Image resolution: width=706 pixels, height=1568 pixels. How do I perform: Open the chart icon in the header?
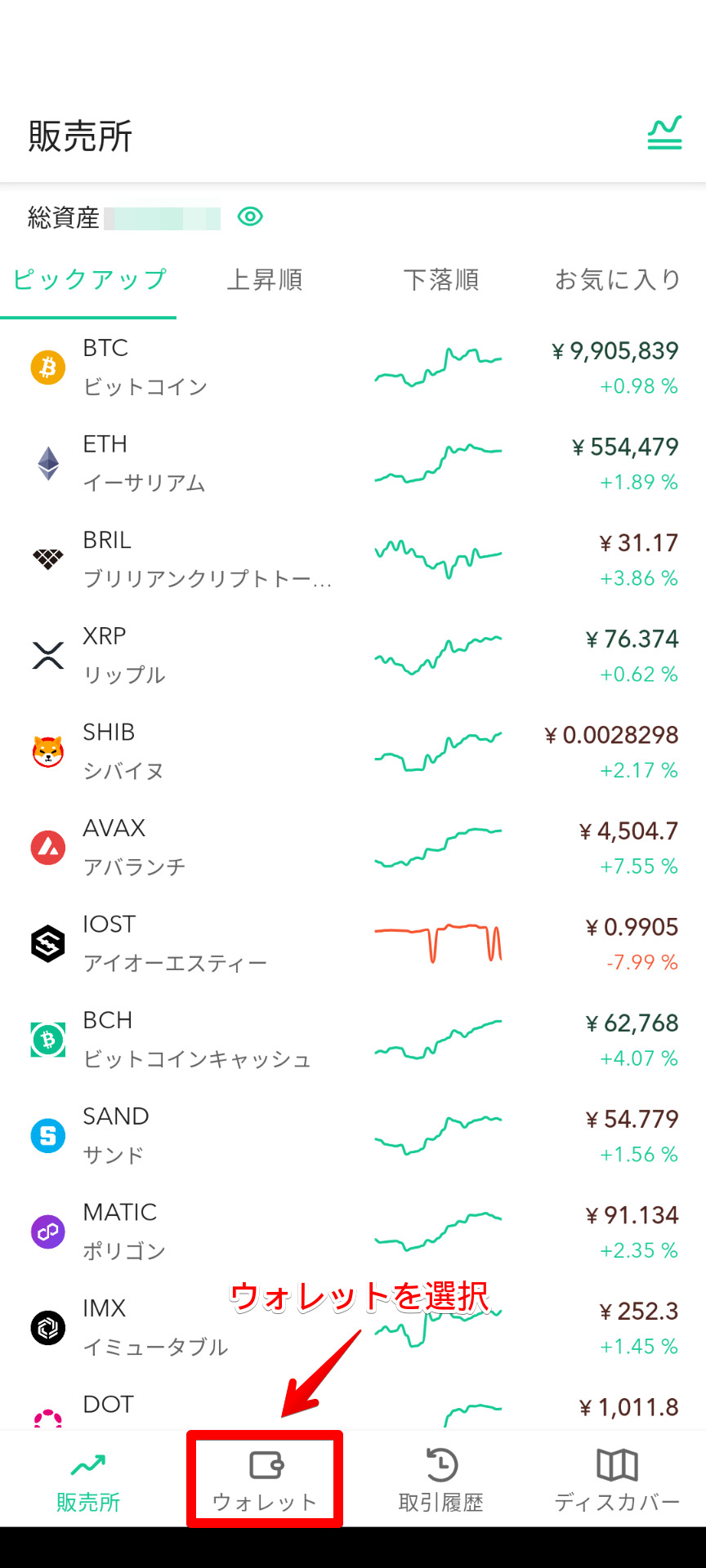point(664,134)
